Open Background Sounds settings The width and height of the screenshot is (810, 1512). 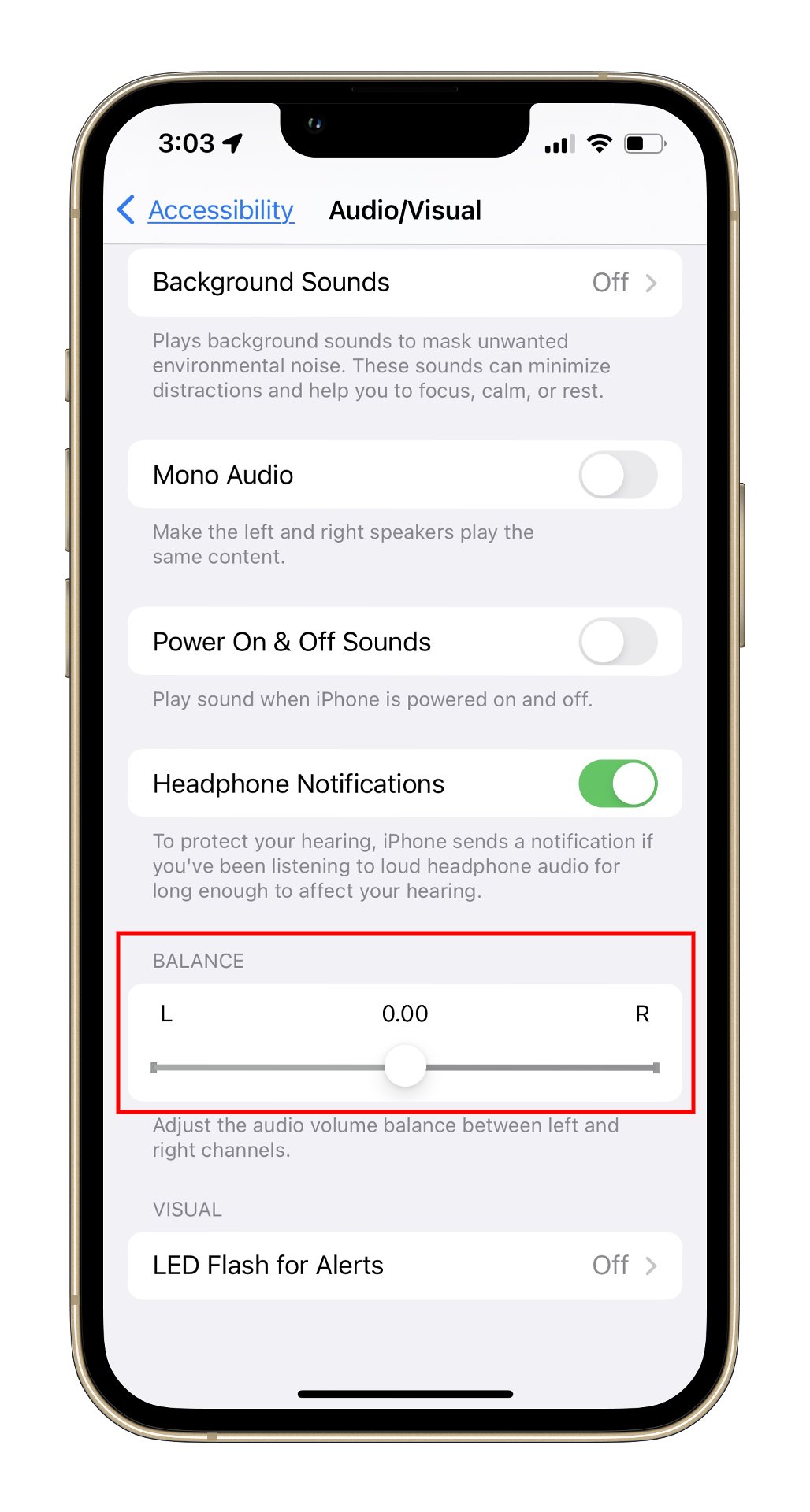(x=405, y=283)
